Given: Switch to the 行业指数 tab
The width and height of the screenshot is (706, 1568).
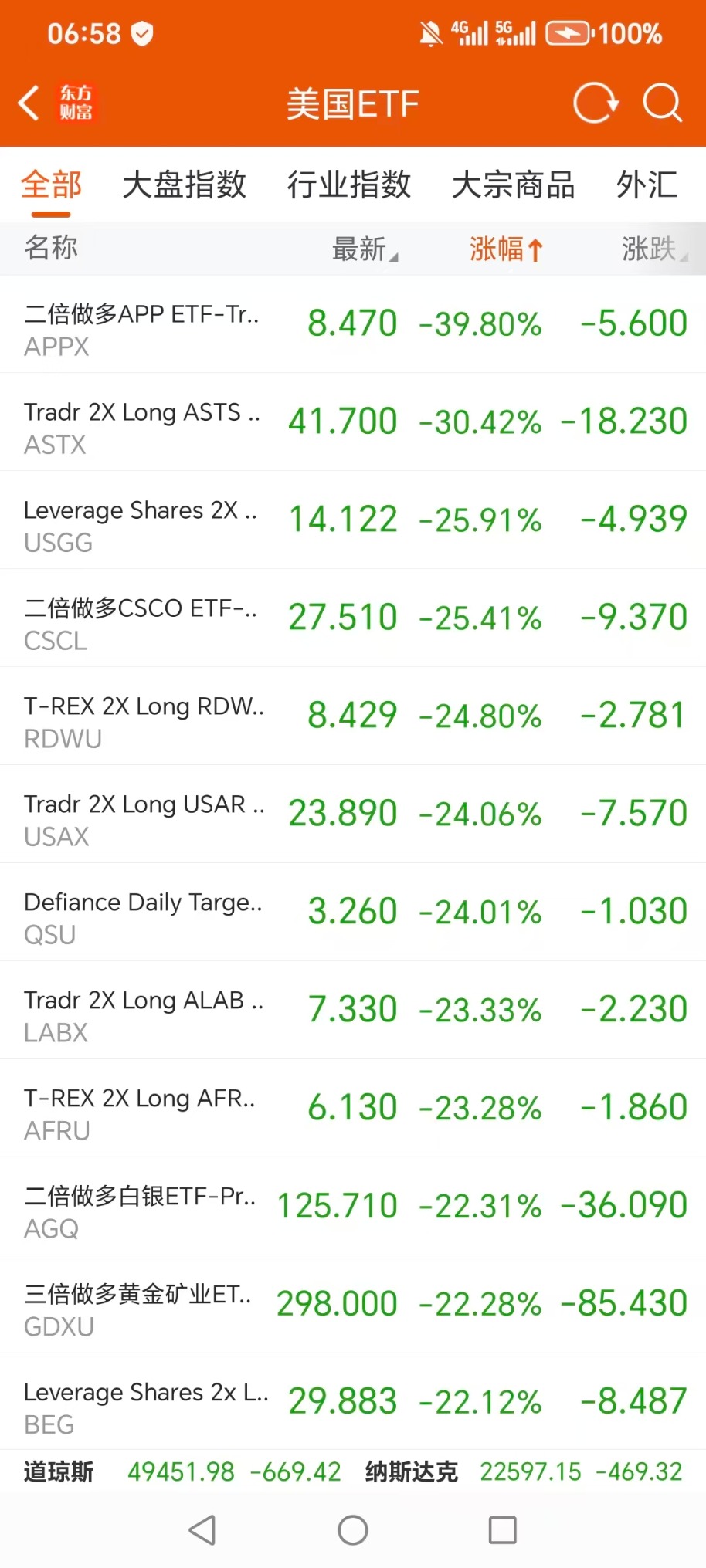Looking at the screenshot, I should coord(348,185).
